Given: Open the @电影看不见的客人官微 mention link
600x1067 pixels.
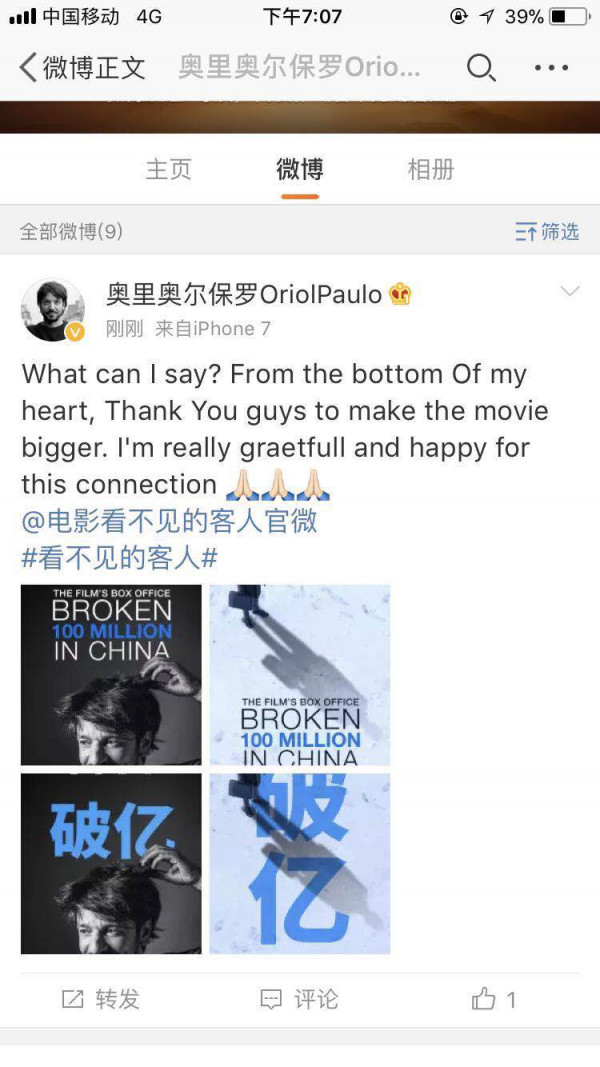Looking at the screenshot, I should (x=169, y=521).
